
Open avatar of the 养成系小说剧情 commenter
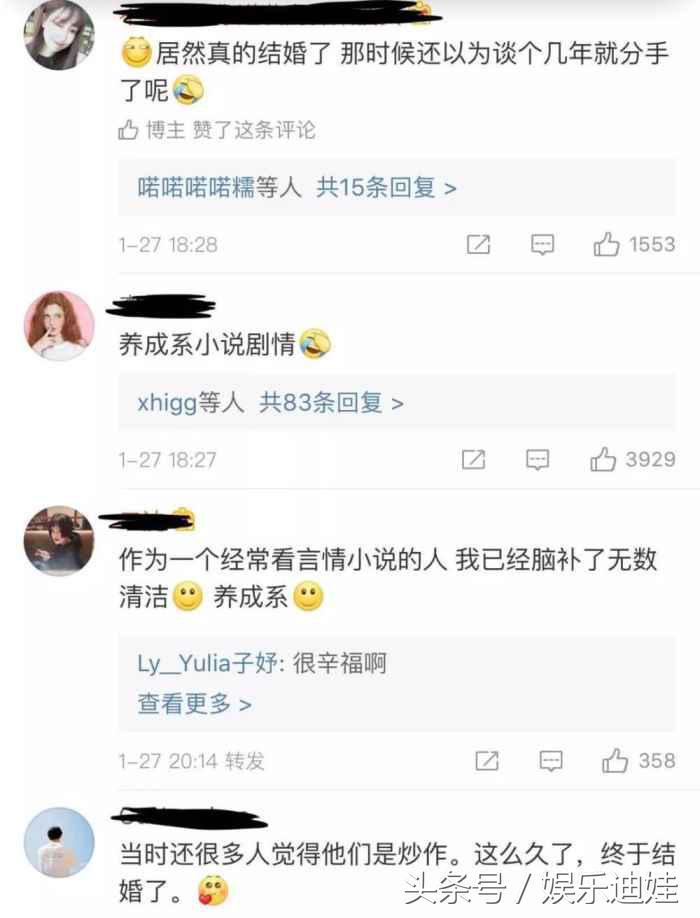59,325
